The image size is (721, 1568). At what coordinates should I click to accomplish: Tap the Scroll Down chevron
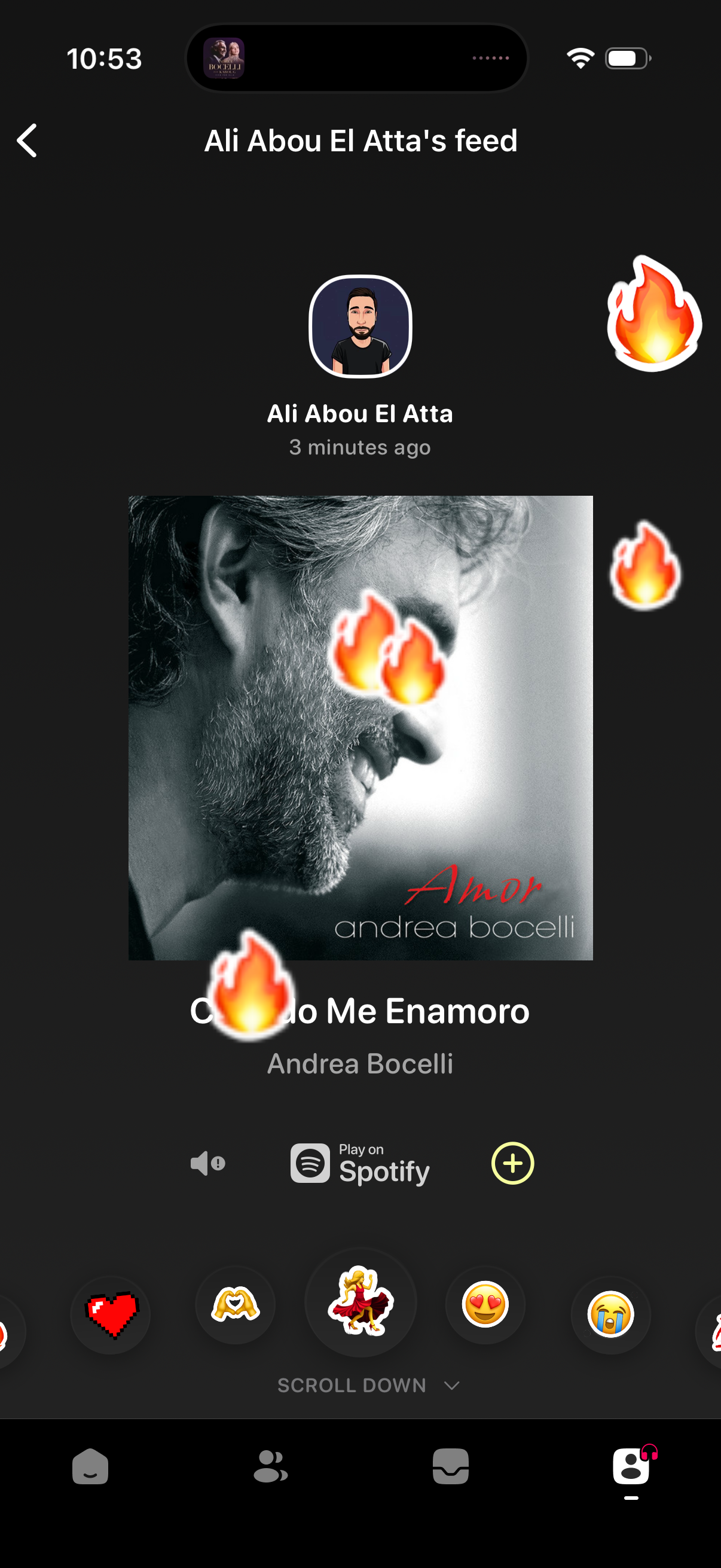[451, 1386]
